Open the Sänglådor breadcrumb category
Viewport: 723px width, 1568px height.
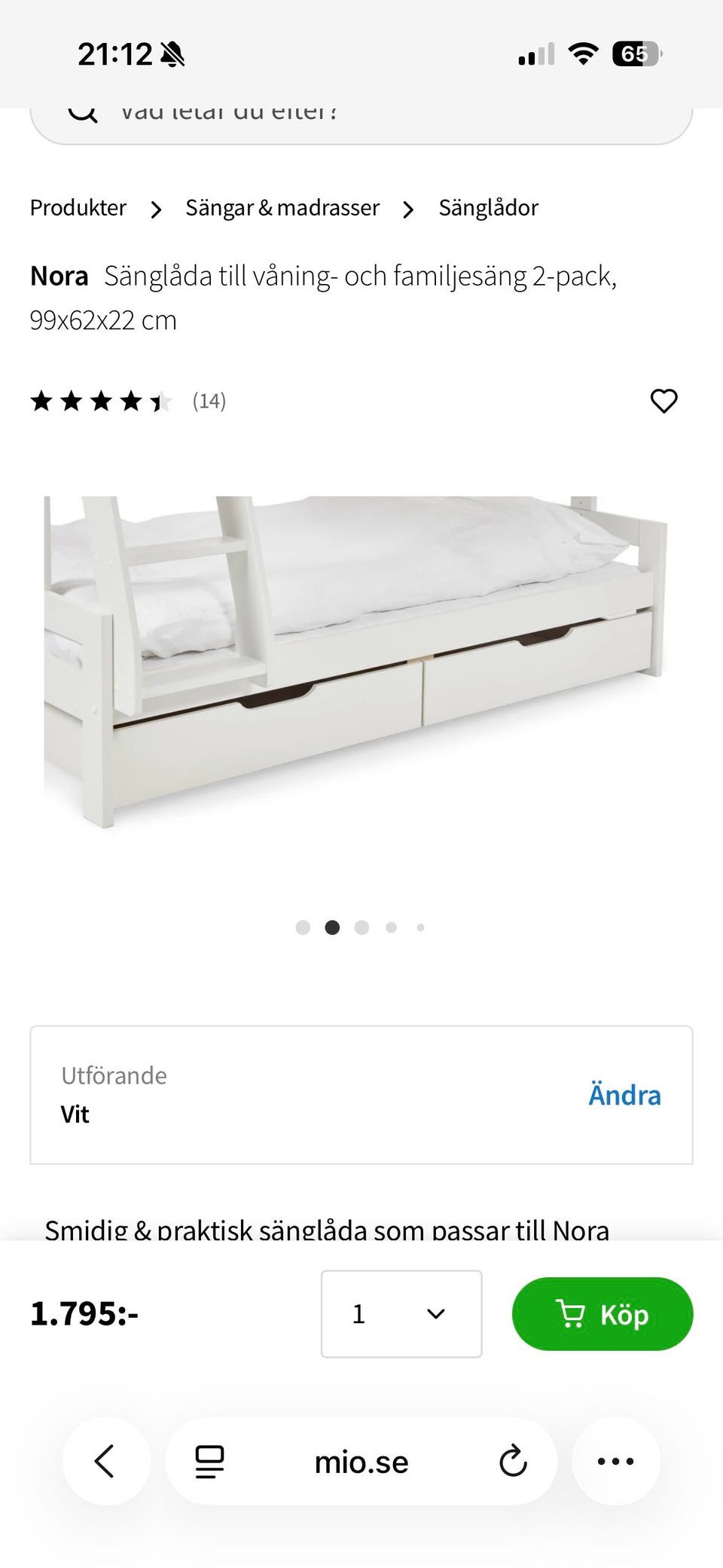pyautogui.click(x=488, y=207)
